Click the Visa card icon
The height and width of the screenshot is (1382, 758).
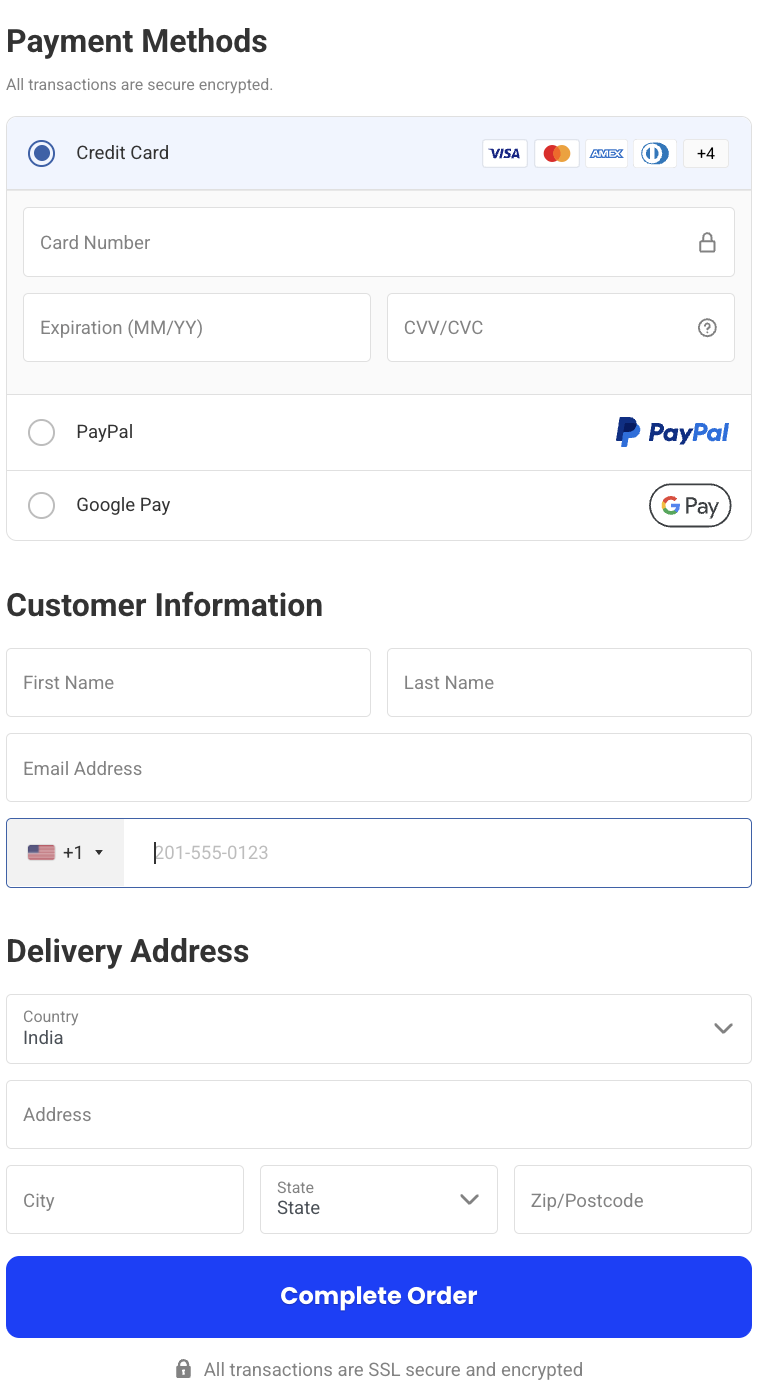505,153
